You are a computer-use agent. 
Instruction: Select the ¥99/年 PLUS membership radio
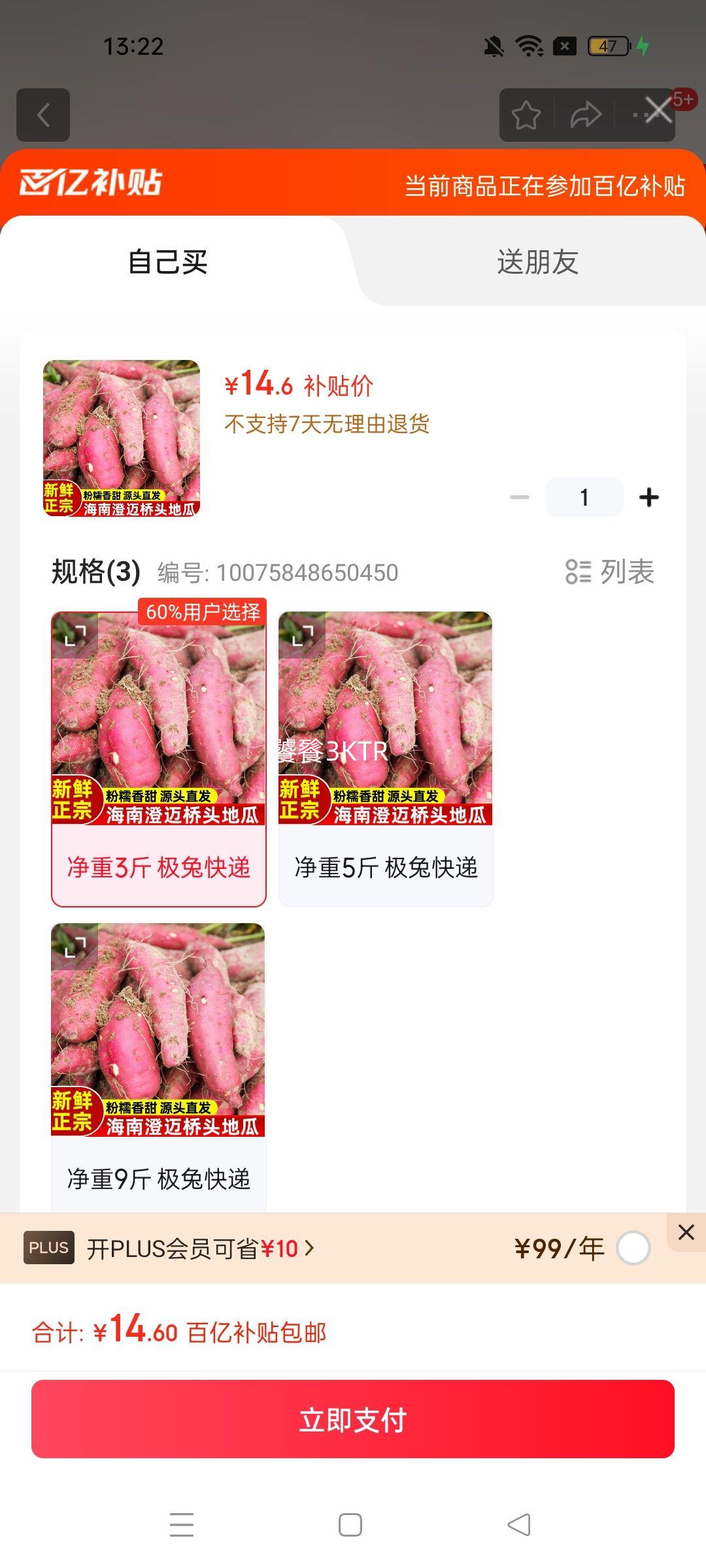click(x=633, y=1249)
